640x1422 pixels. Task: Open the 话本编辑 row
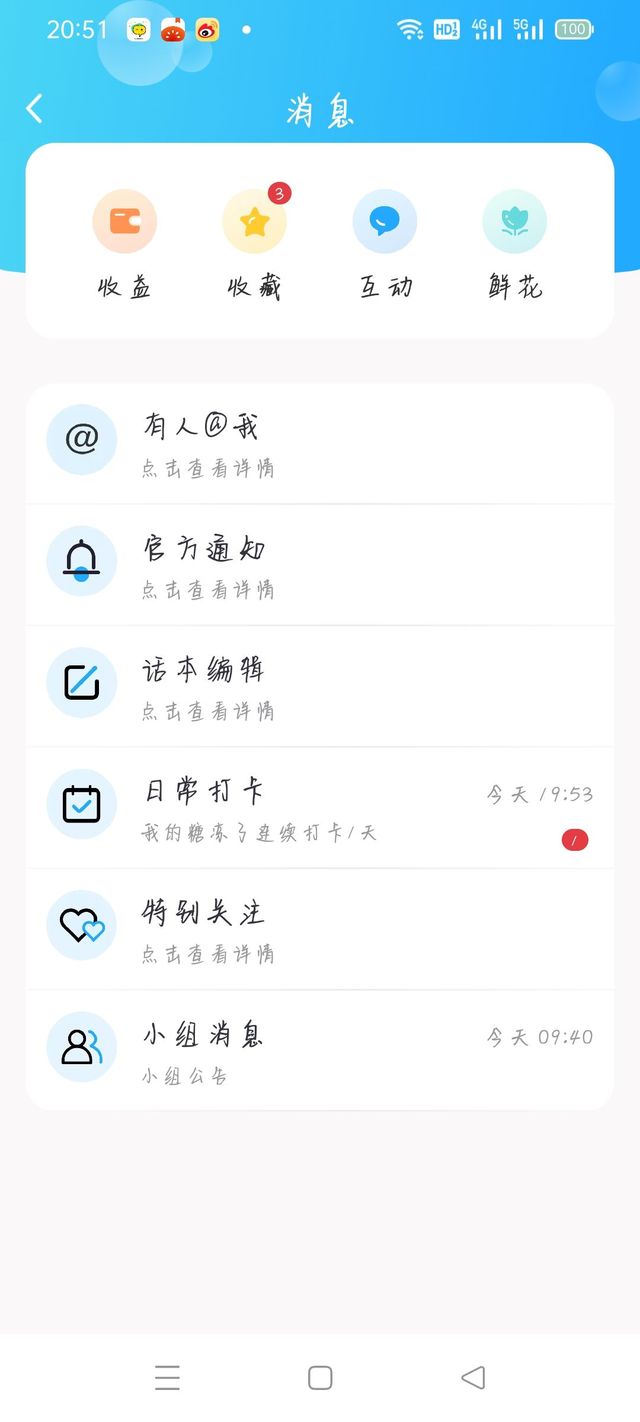(x=320, y=686)
